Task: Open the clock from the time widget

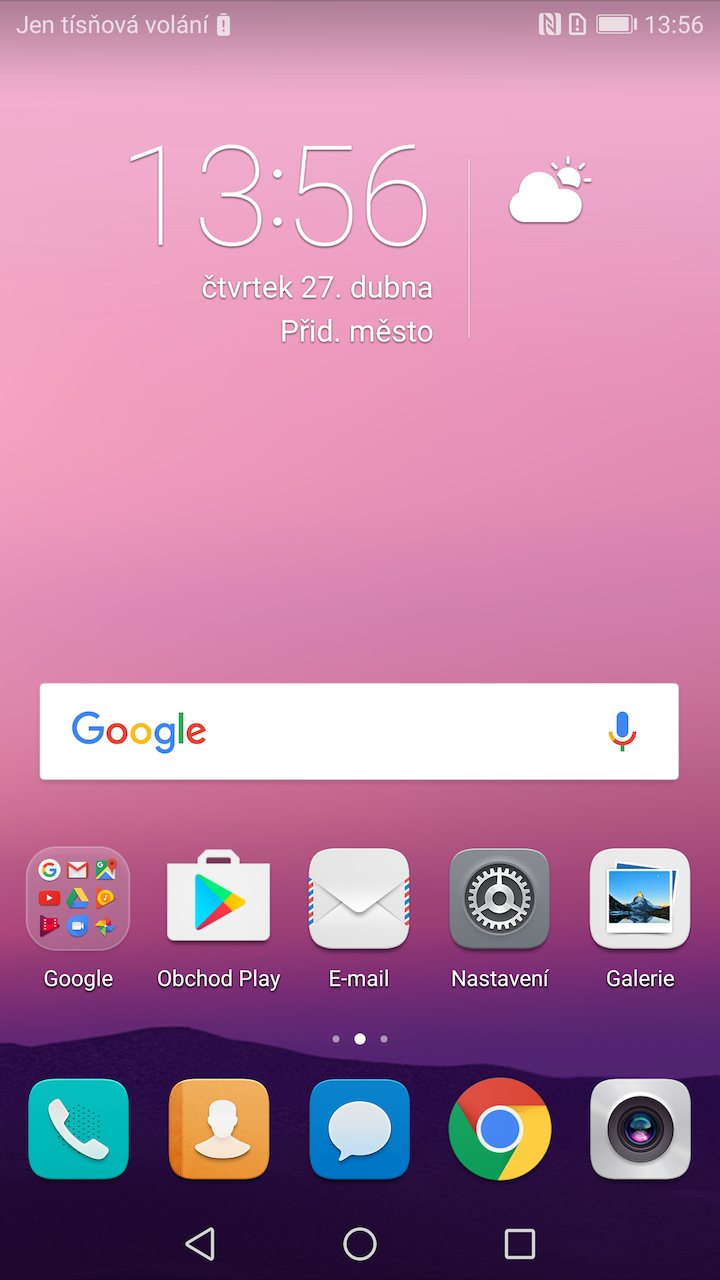Action: tap(278, 196)
